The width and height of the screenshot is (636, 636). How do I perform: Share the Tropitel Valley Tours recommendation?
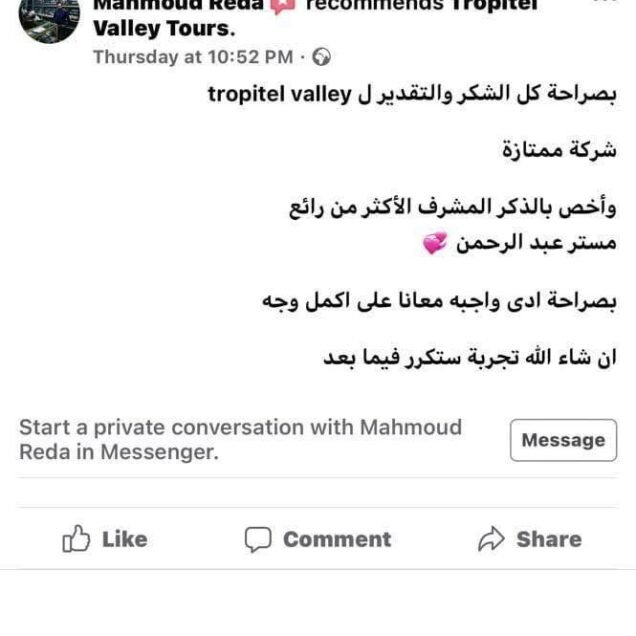[529, 540]
